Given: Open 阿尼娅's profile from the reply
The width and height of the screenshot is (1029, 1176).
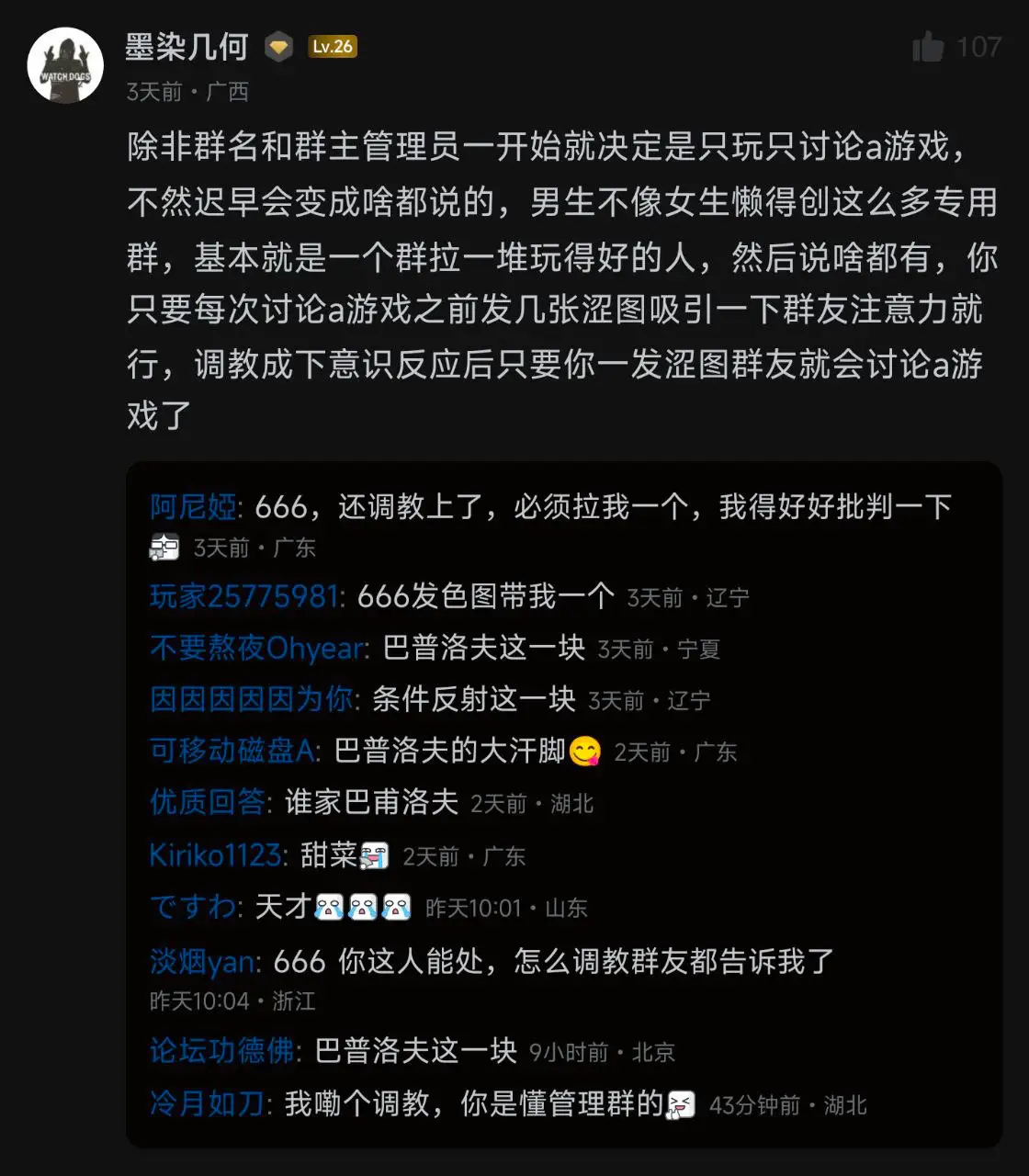Looking at the screenshot, I should (x=193, y=506).
